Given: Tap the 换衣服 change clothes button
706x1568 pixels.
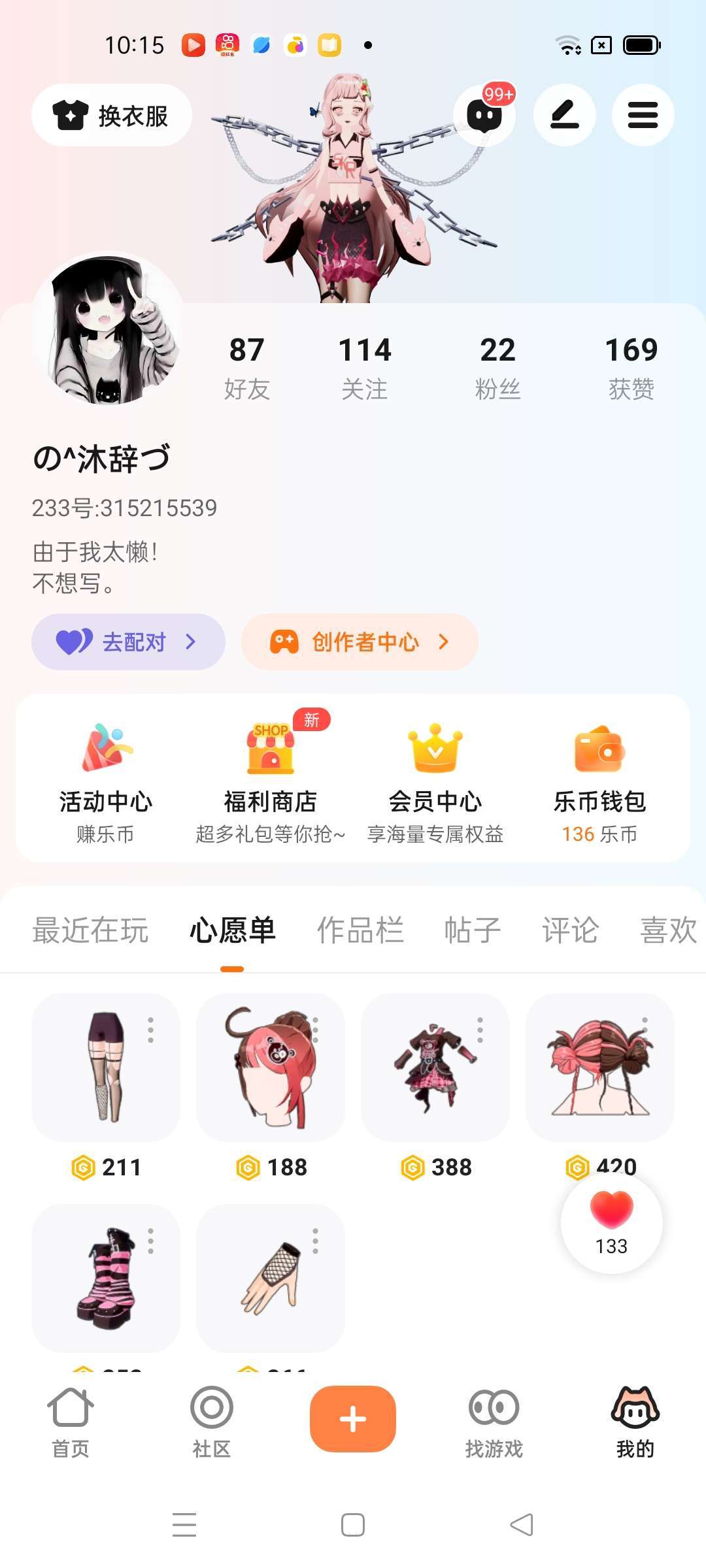Looking at the screenshot, I should [112, 116].
